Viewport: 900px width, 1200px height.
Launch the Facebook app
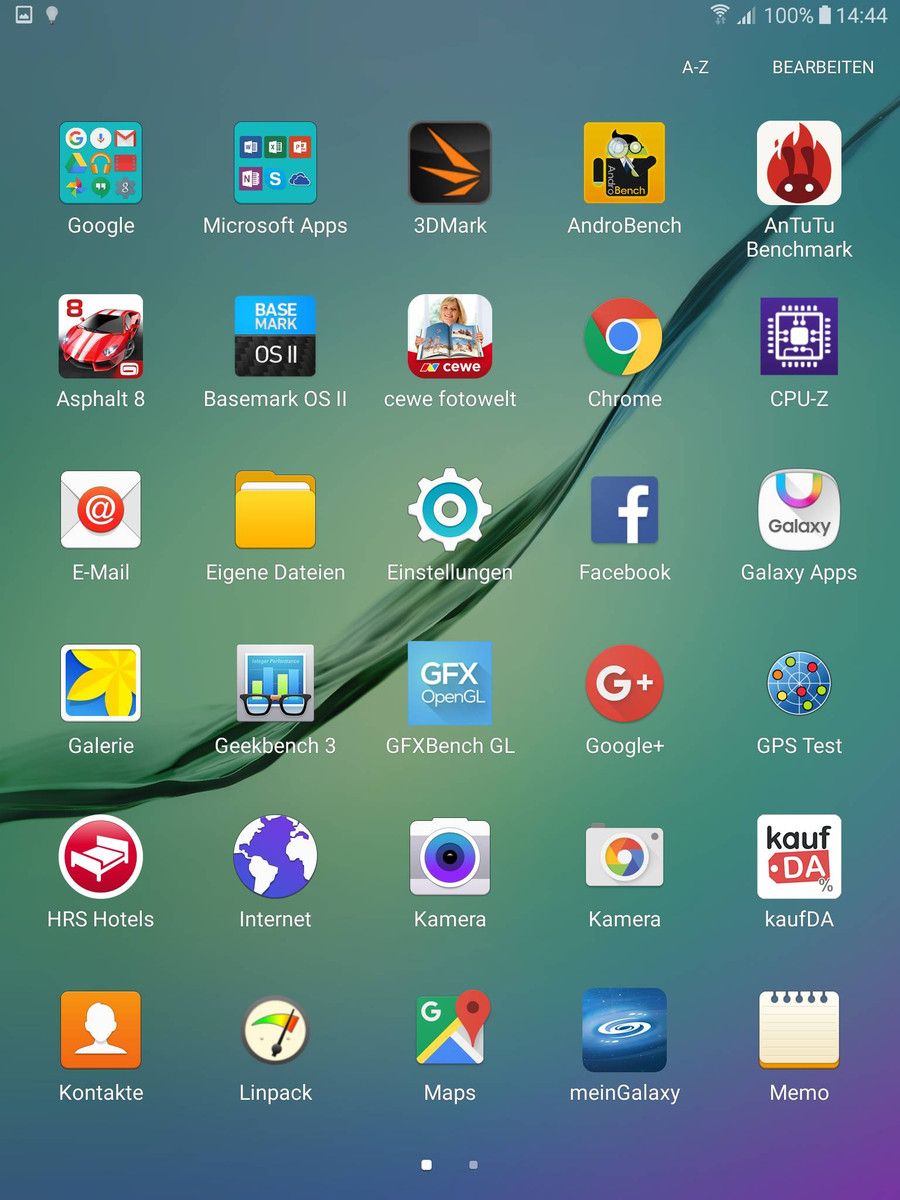click(x=624, y=510)
